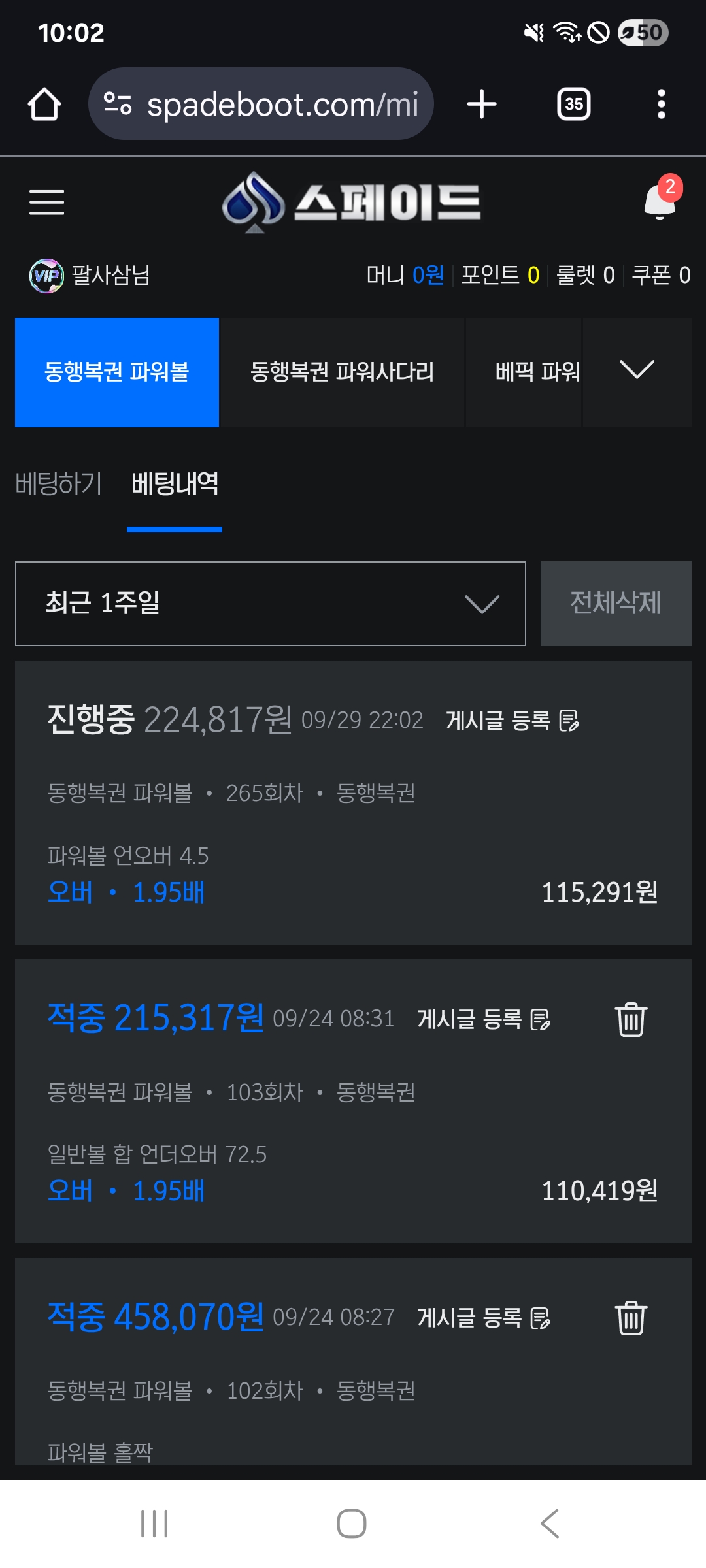Tap 게시글 등록 for the 103회차 bet

484,1019
